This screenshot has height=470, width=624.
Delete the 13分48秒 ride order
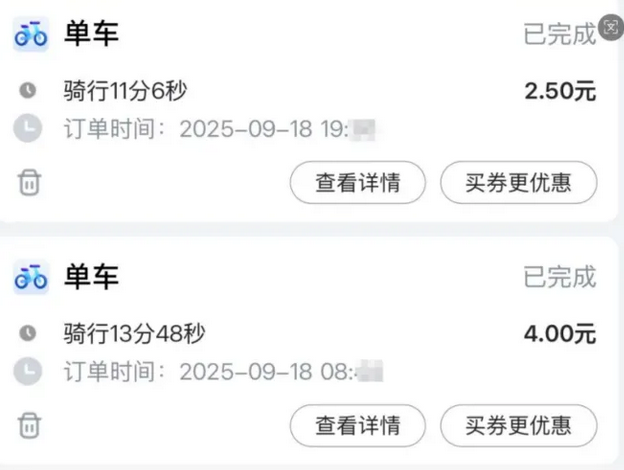30,425
